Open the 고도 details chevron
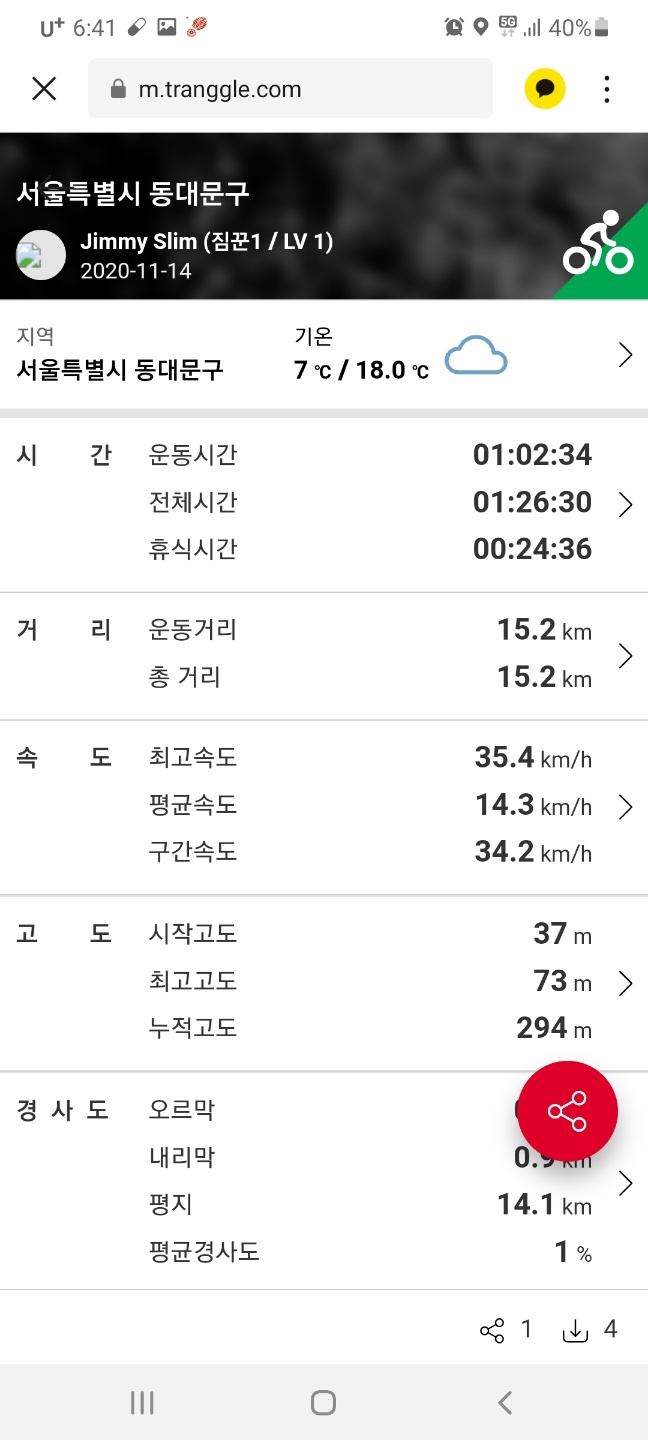 (625, 983)
